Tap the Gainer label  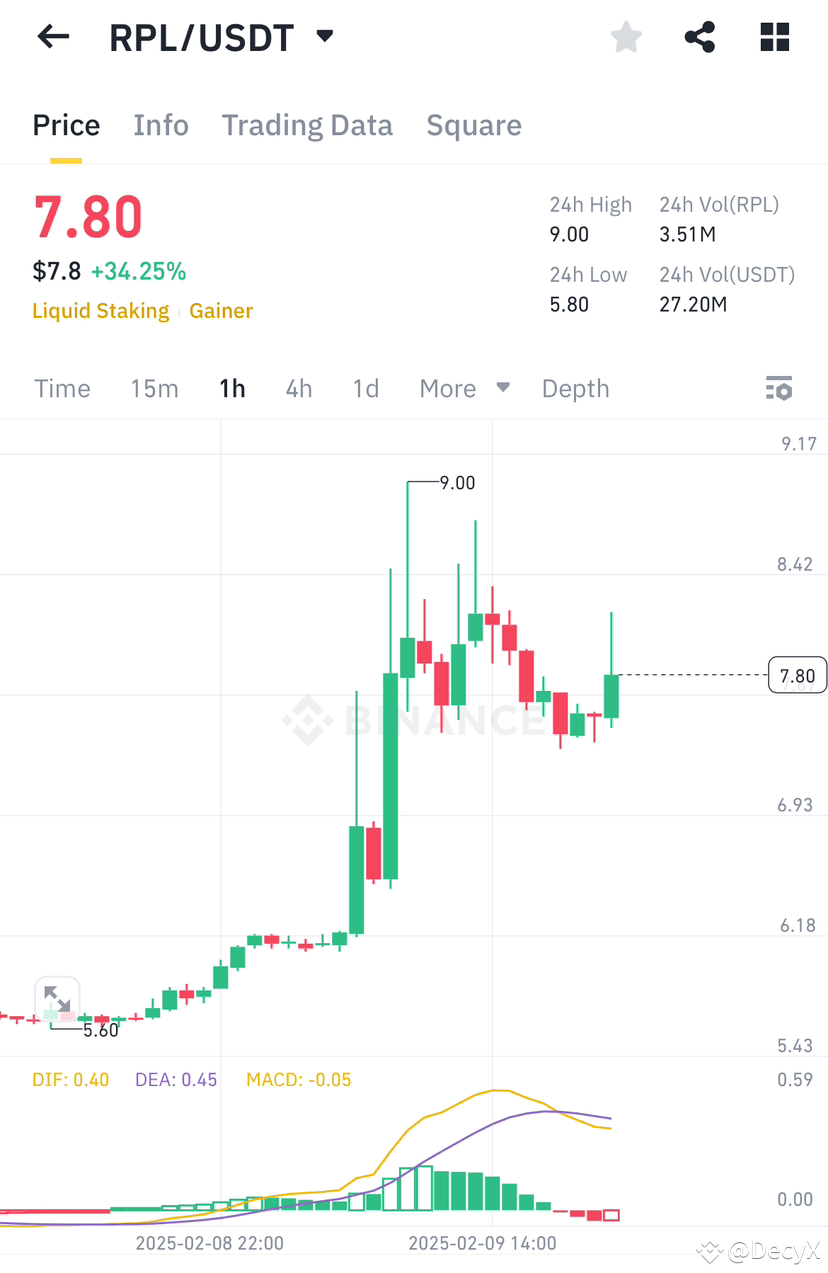pyautogui.click(x=220, y=311)
